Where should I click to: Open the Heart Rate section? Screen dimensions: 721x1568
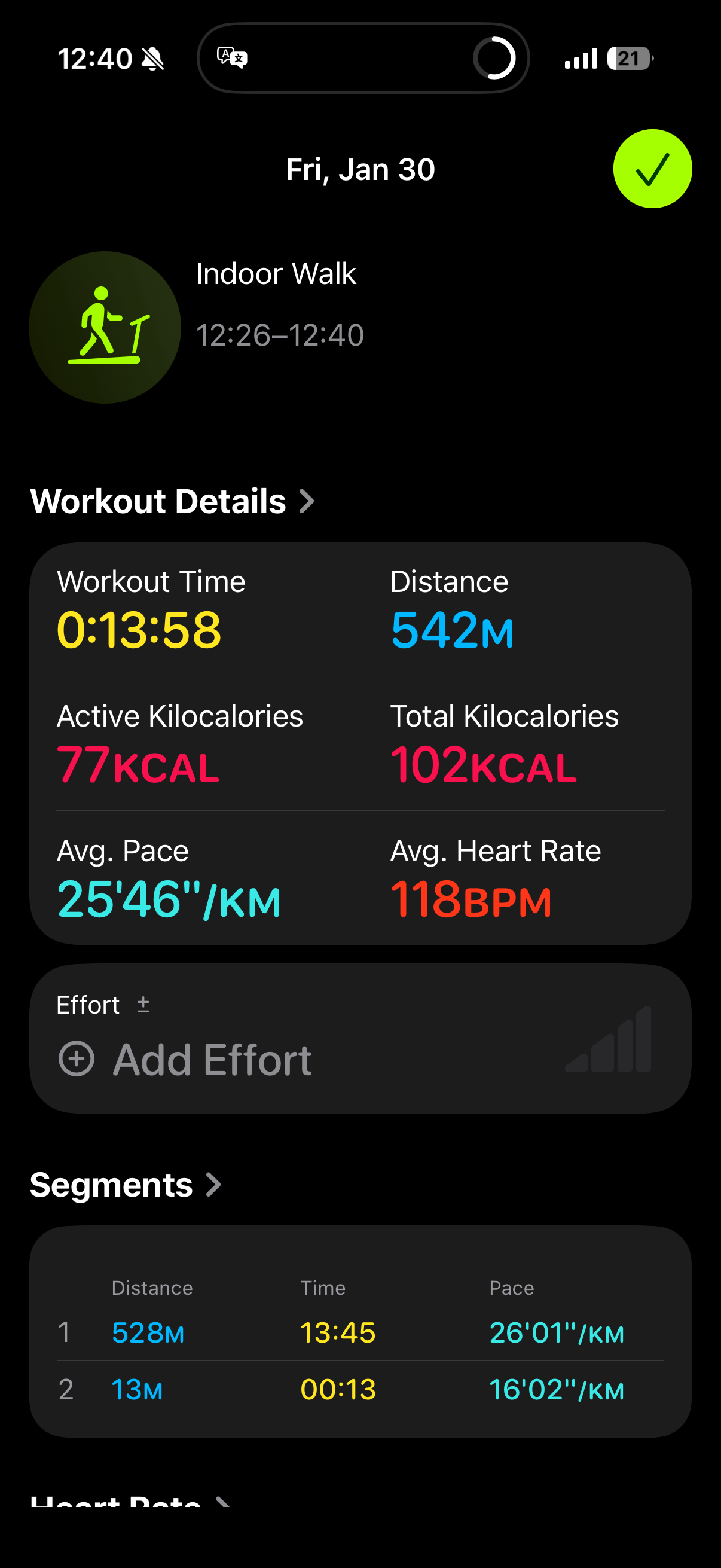130,1500
